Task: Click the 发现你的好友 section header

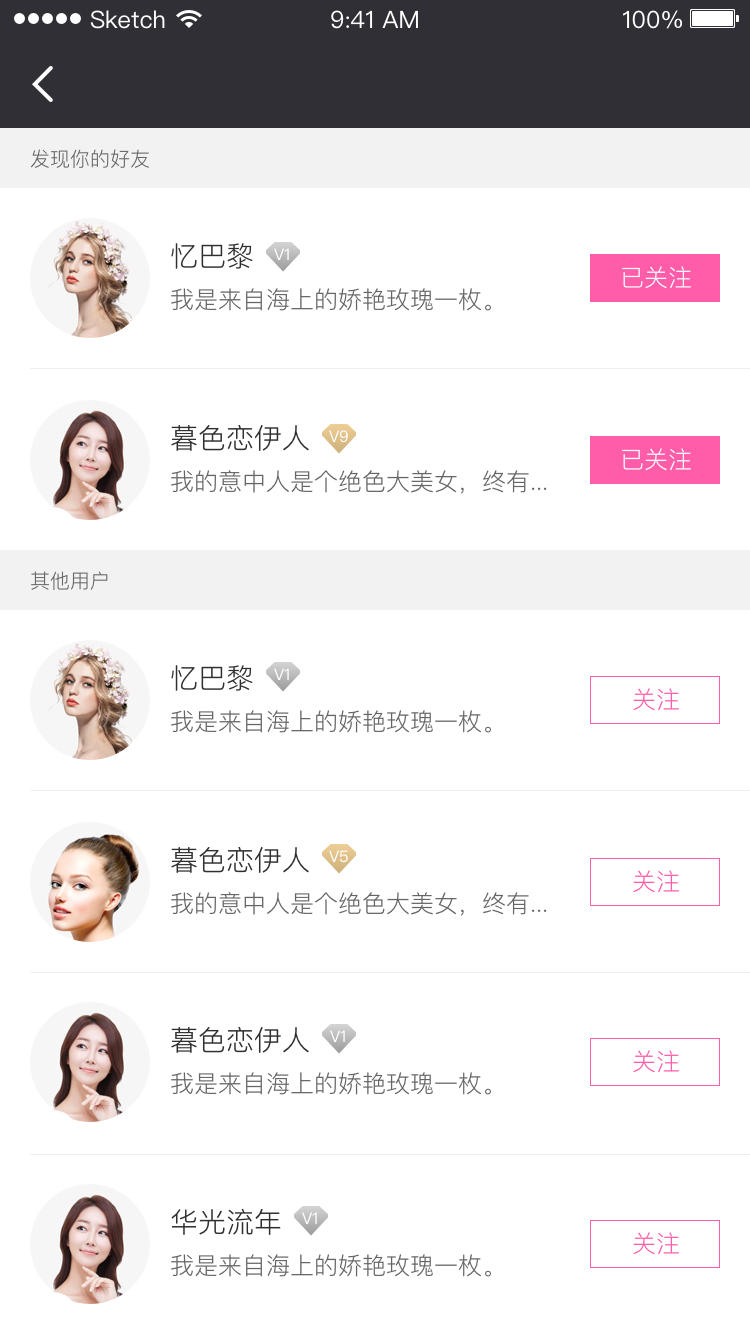Action: 90,158
